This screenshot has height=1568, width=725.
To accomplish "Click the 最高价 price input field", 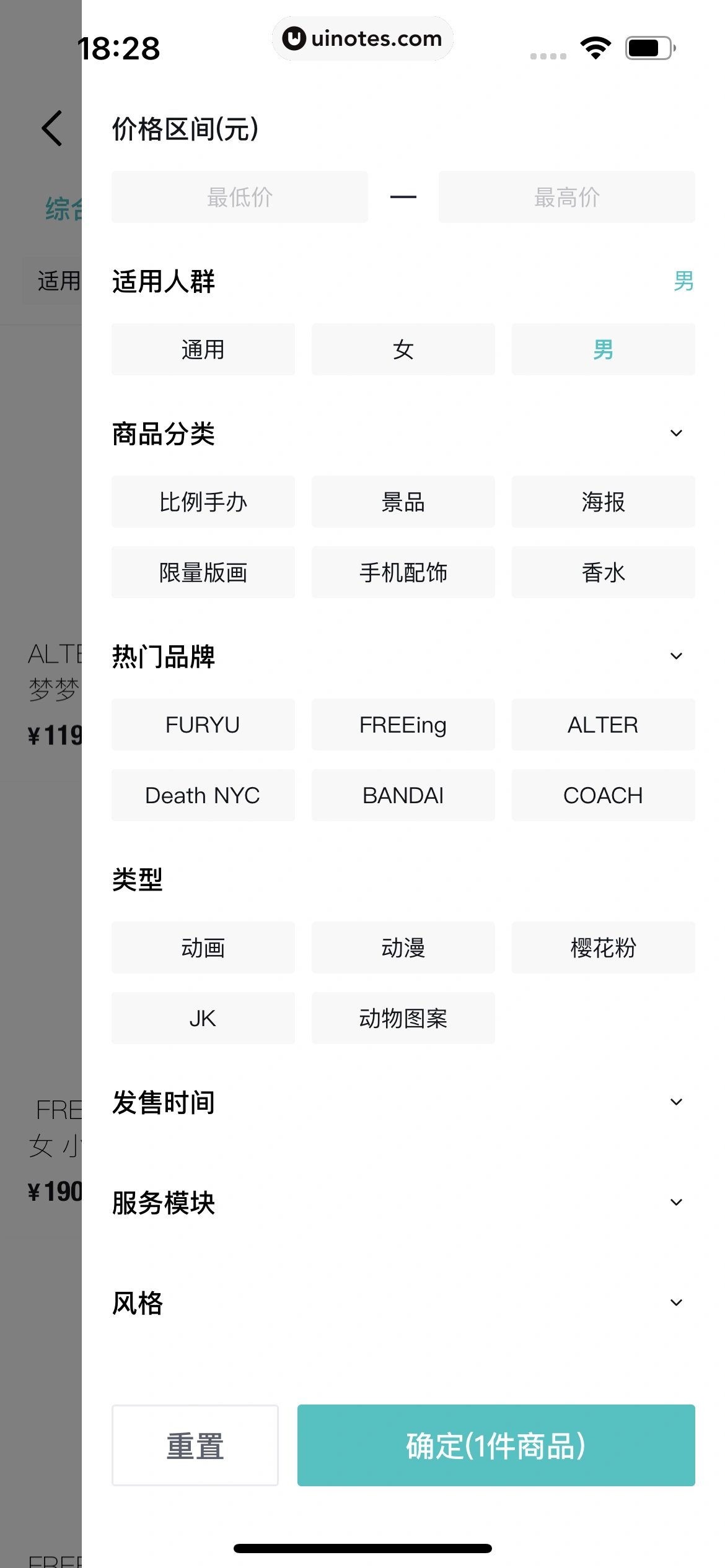I will (567, 196).
